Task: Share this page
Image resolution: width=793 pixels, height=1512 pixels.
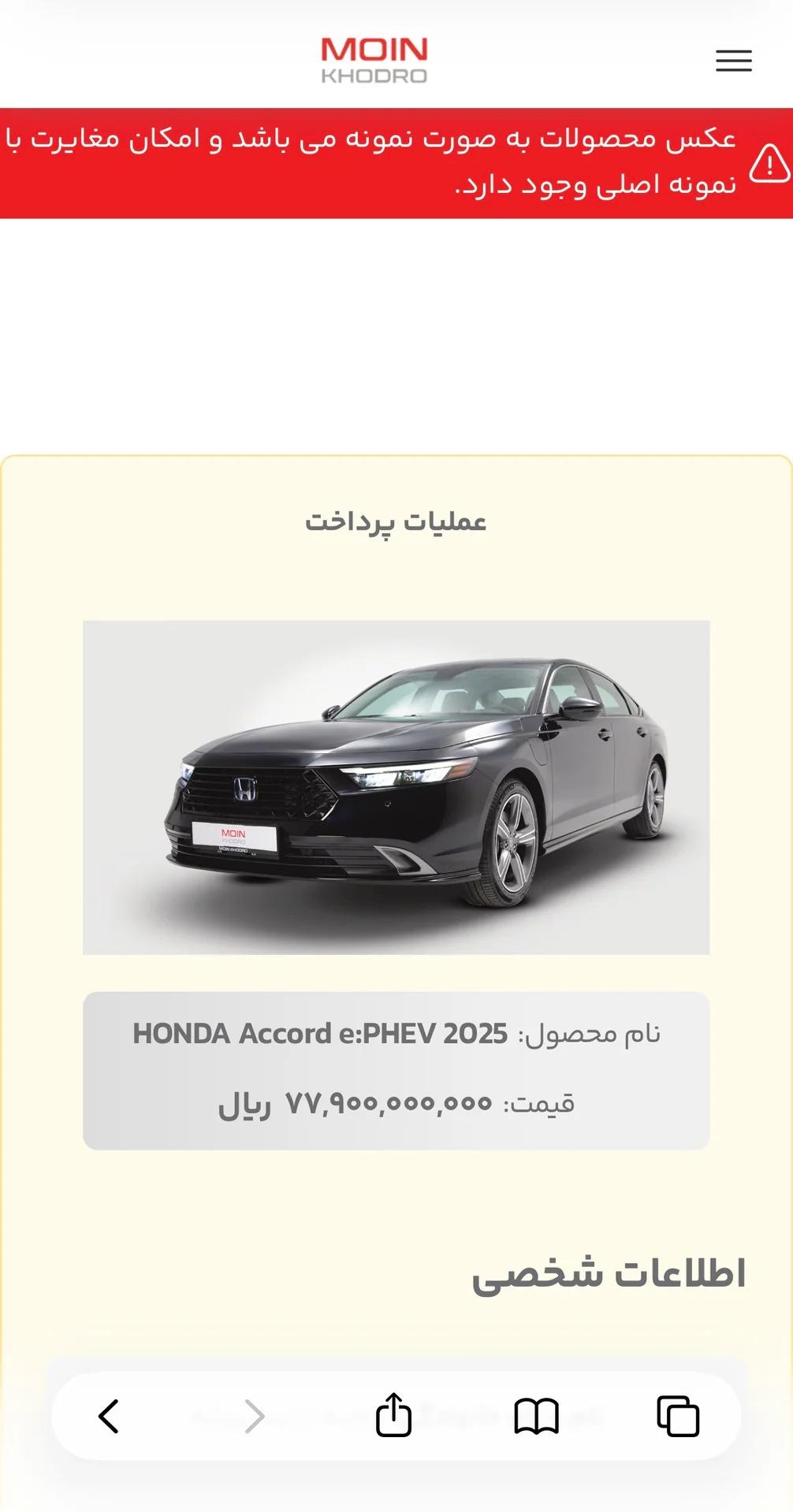Action: click(x=393, y=1415)
